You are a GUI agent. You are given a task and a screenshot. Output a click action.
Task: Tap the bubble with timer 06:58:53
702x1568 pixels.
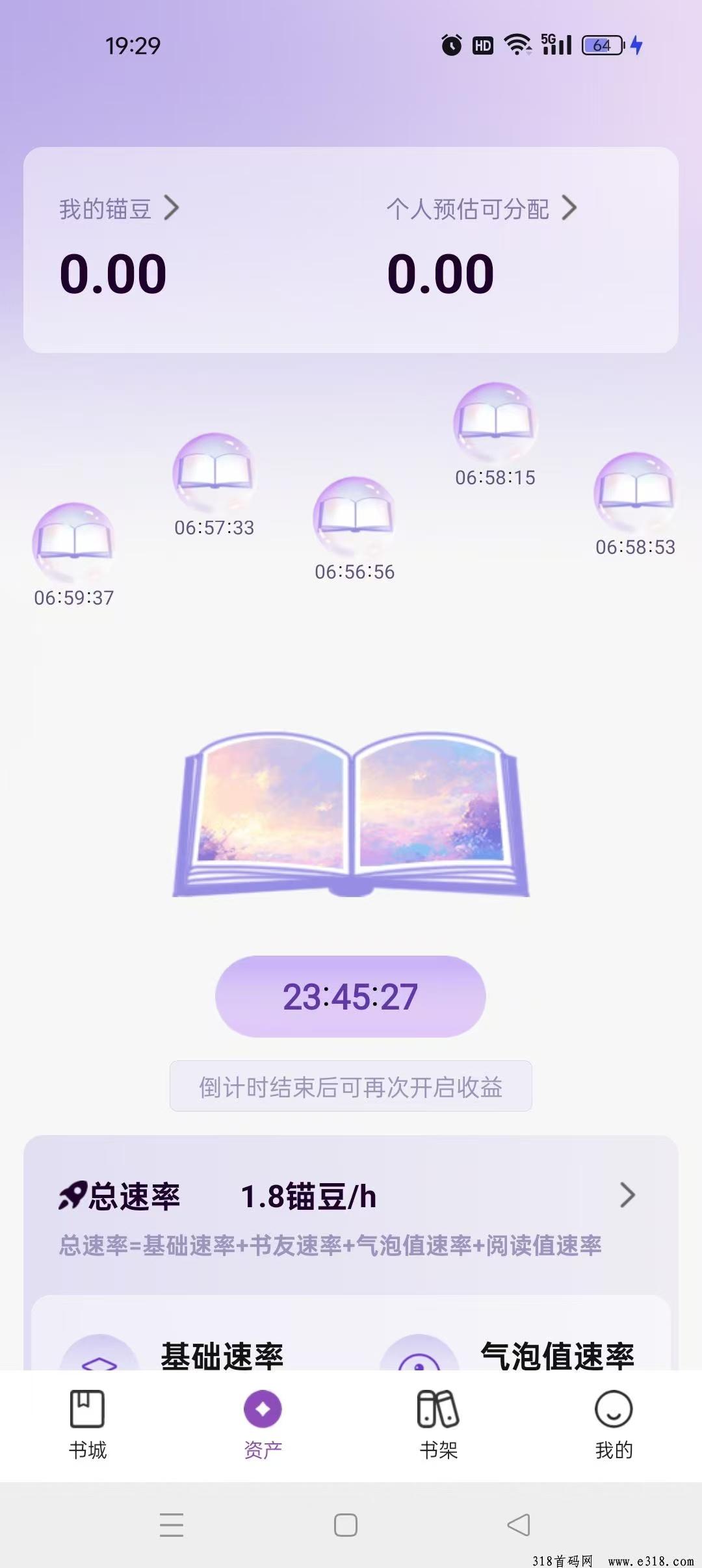[635, 492]
